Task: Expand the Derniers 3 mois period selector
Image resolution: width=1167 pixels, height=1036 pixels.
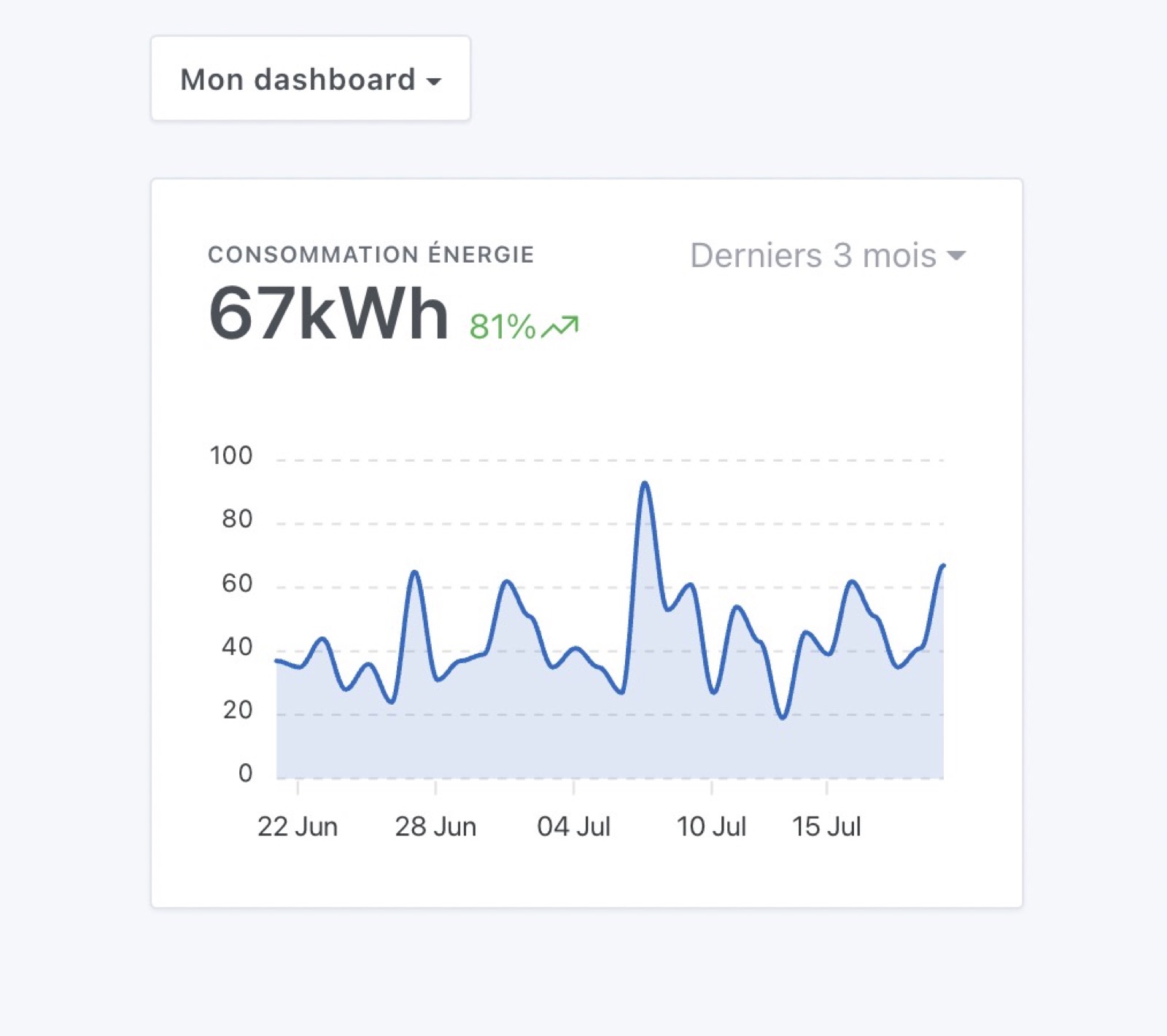Action: [827, 256]
